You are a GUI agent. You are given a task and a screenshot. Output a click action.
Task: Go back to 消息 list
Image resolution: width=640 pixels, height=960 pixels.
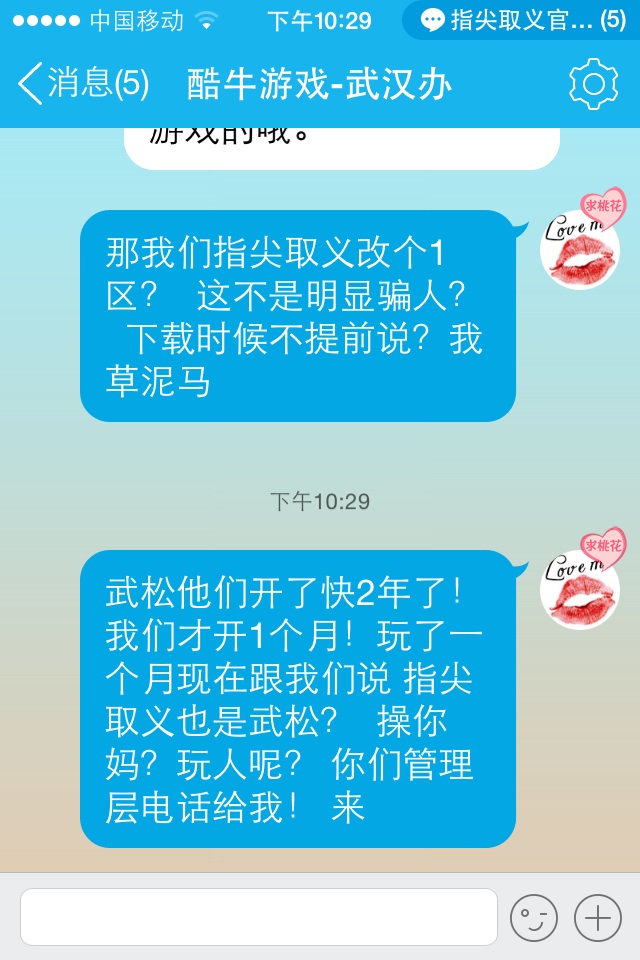(82, 84)
